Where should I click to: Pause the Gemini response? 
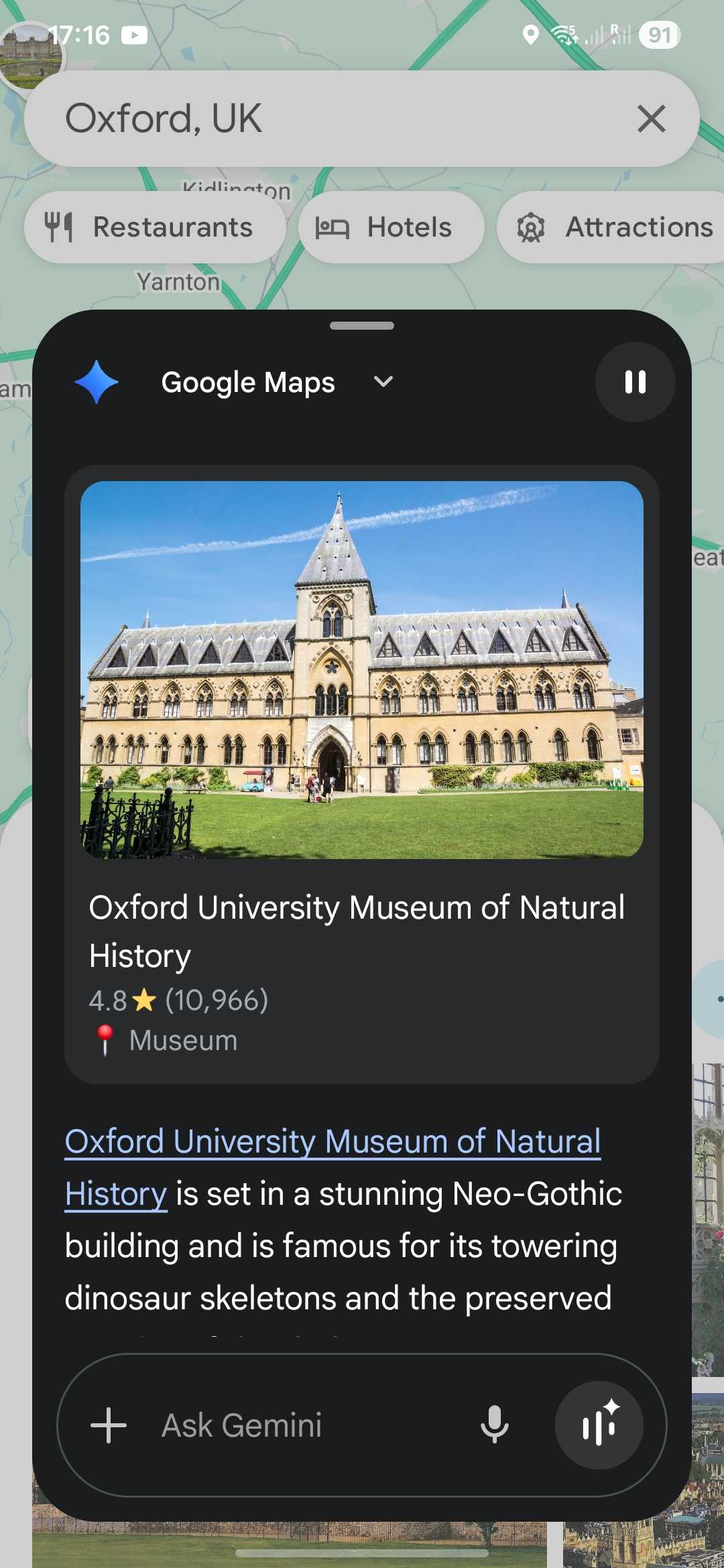(x=635, y=382)
